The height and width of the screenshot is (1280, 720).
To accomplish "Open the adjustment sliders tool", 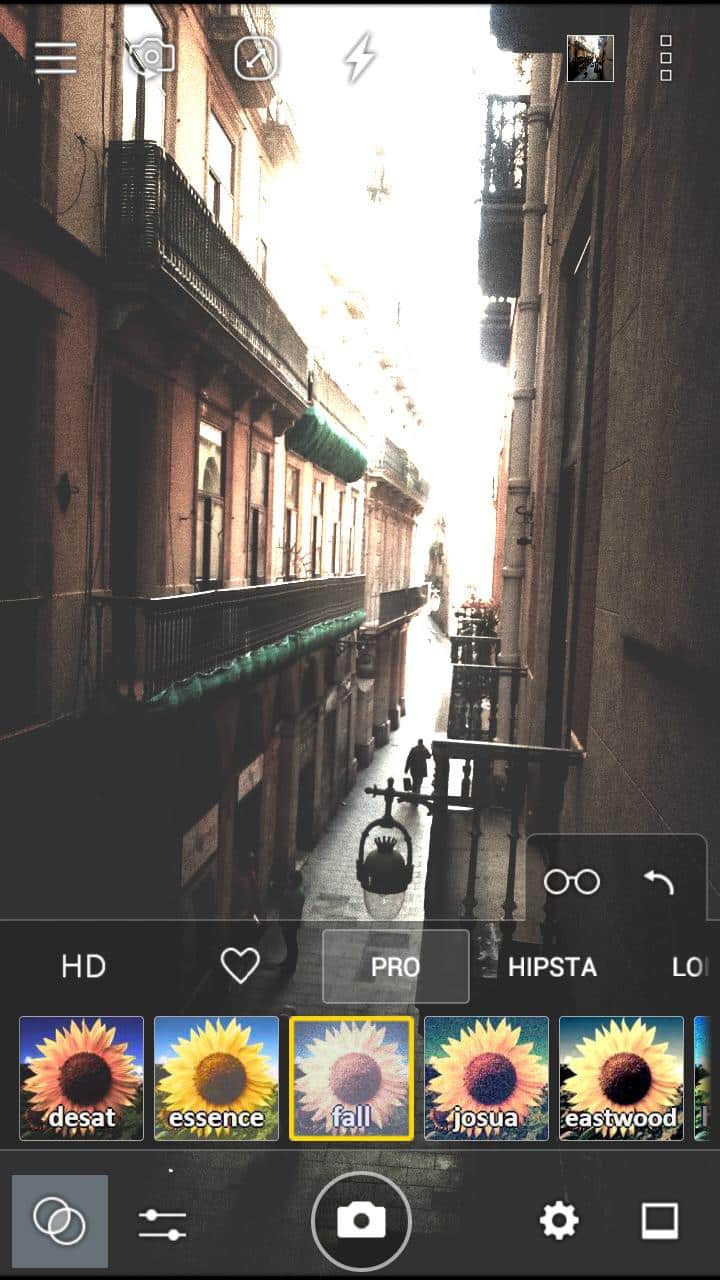I will [x=162, y=1222].
